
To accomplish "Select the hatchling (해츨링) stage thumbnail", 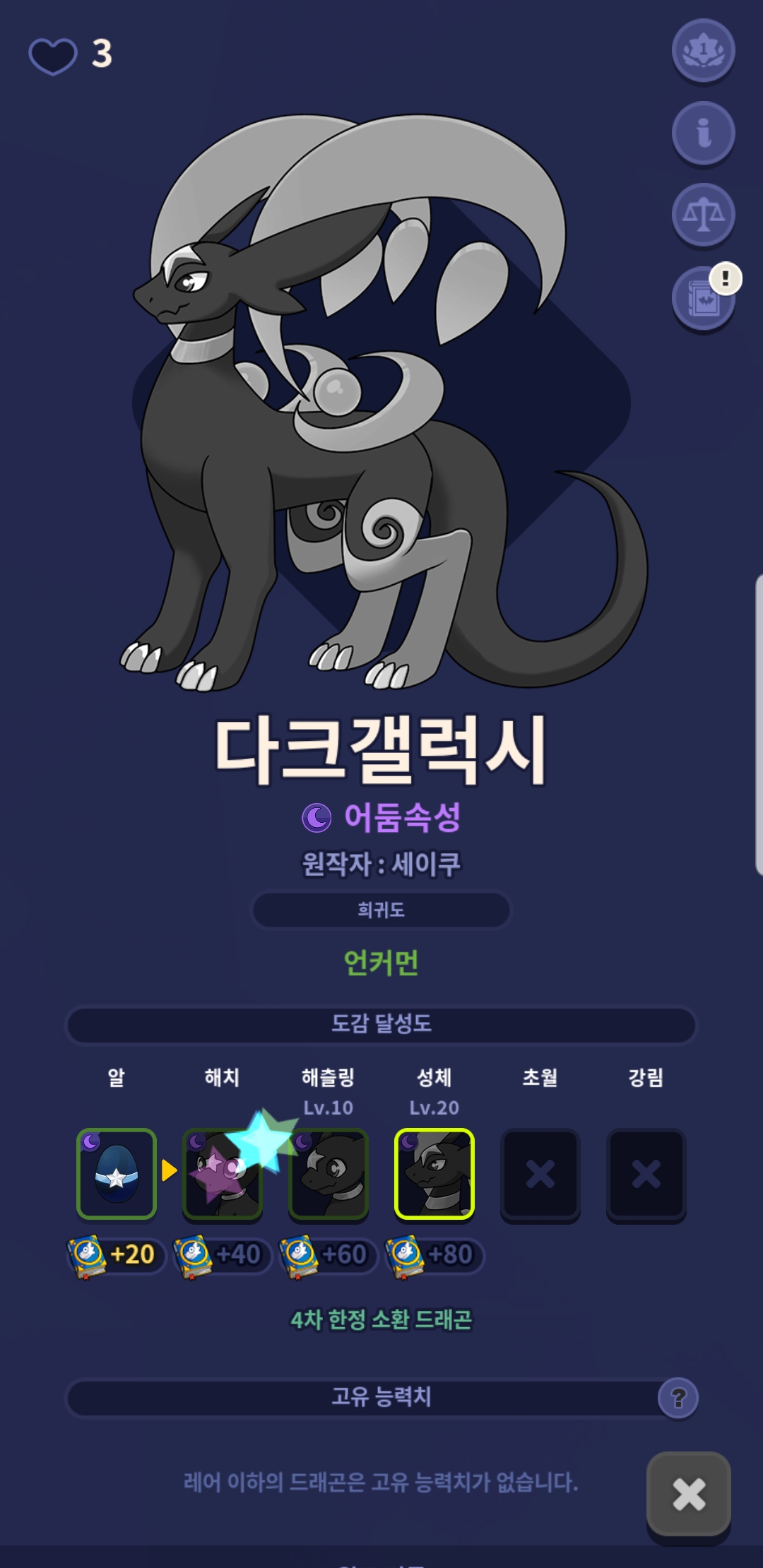I will pyautogui.click(x=329, y=1174).
